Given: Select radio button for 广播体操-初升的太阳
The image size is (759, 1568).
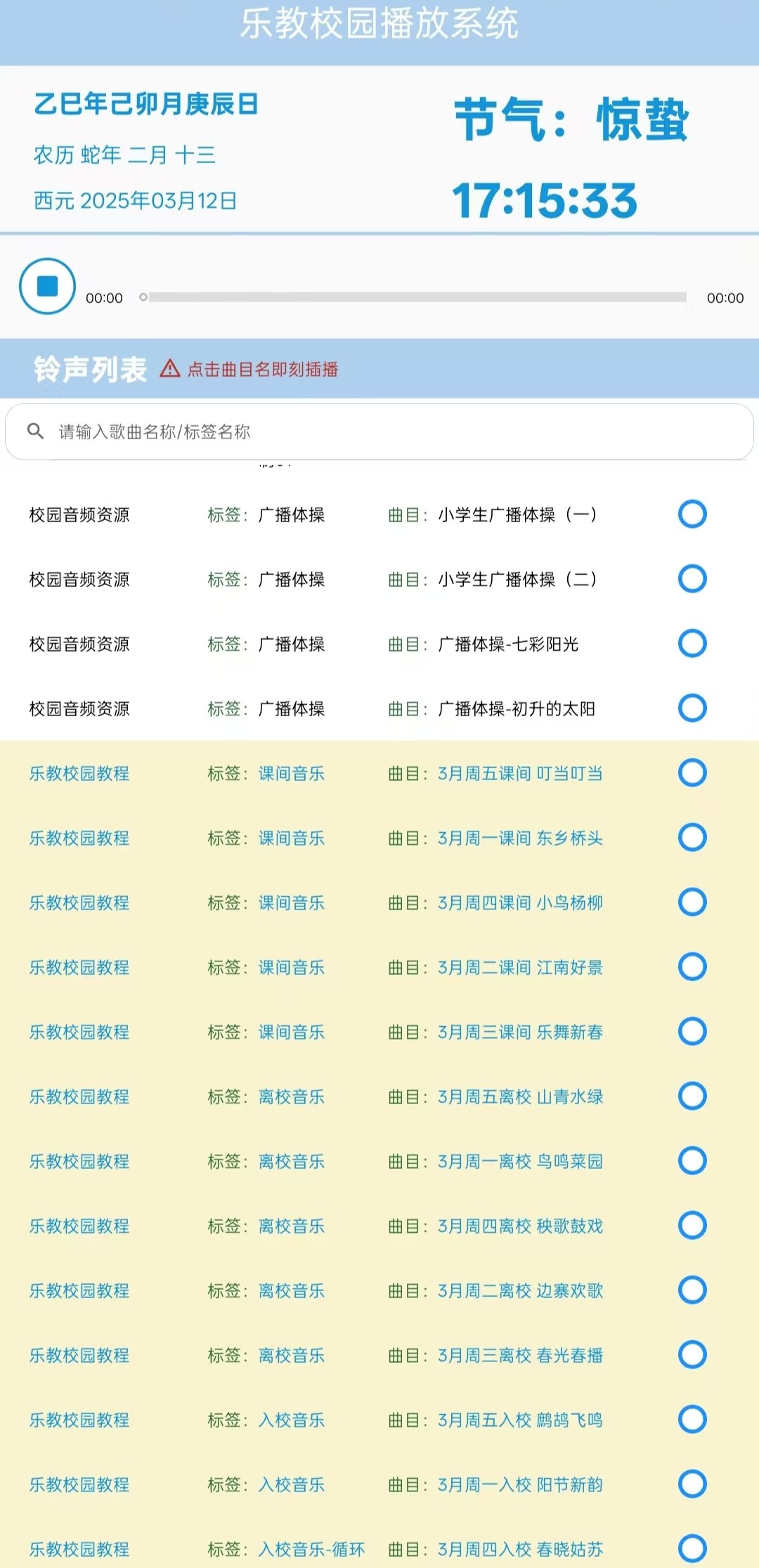Looking at the screenshot, I should pos(692,708).
